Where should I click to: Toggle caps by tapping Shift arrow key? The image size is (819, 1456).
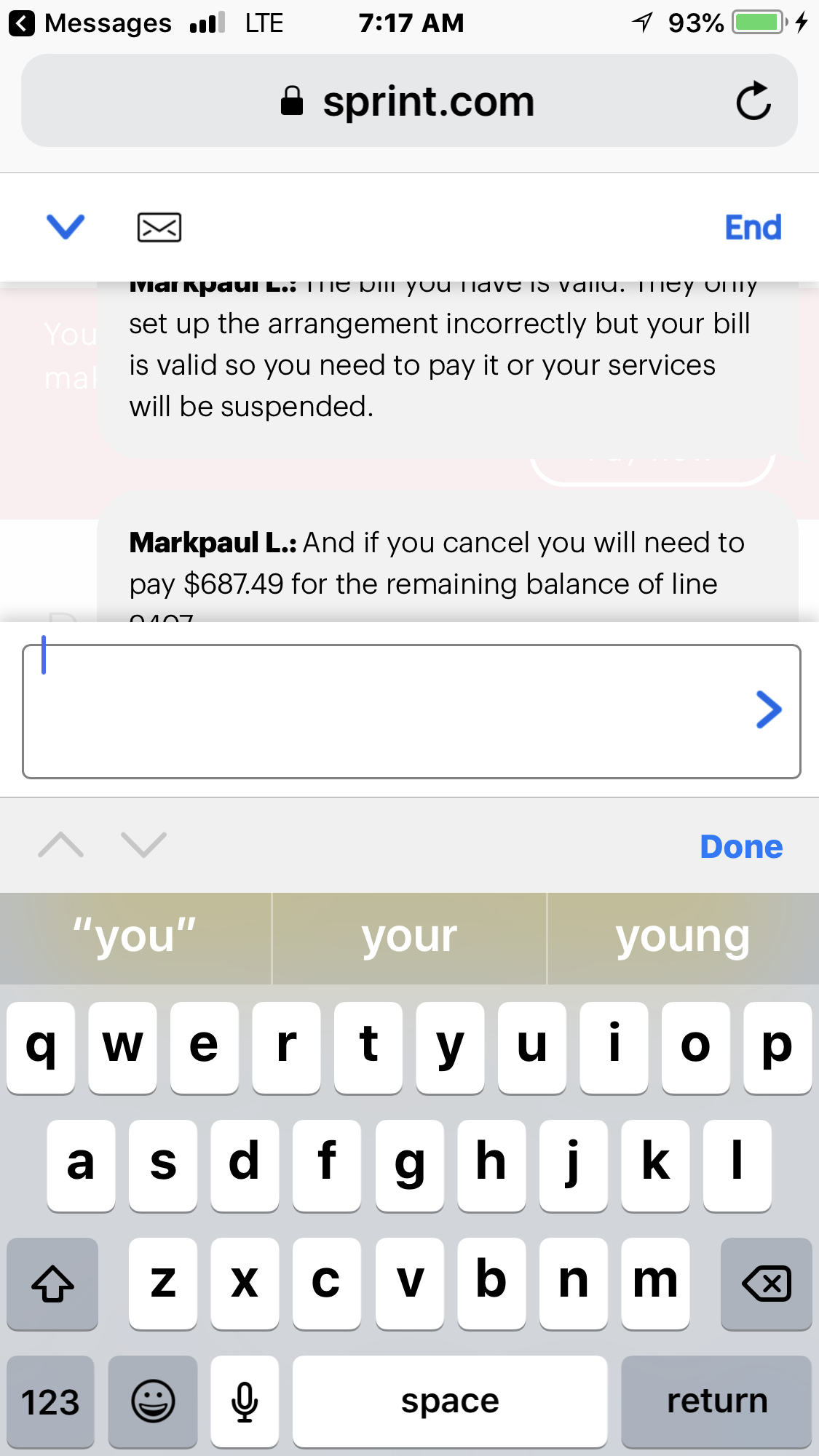52,1284
